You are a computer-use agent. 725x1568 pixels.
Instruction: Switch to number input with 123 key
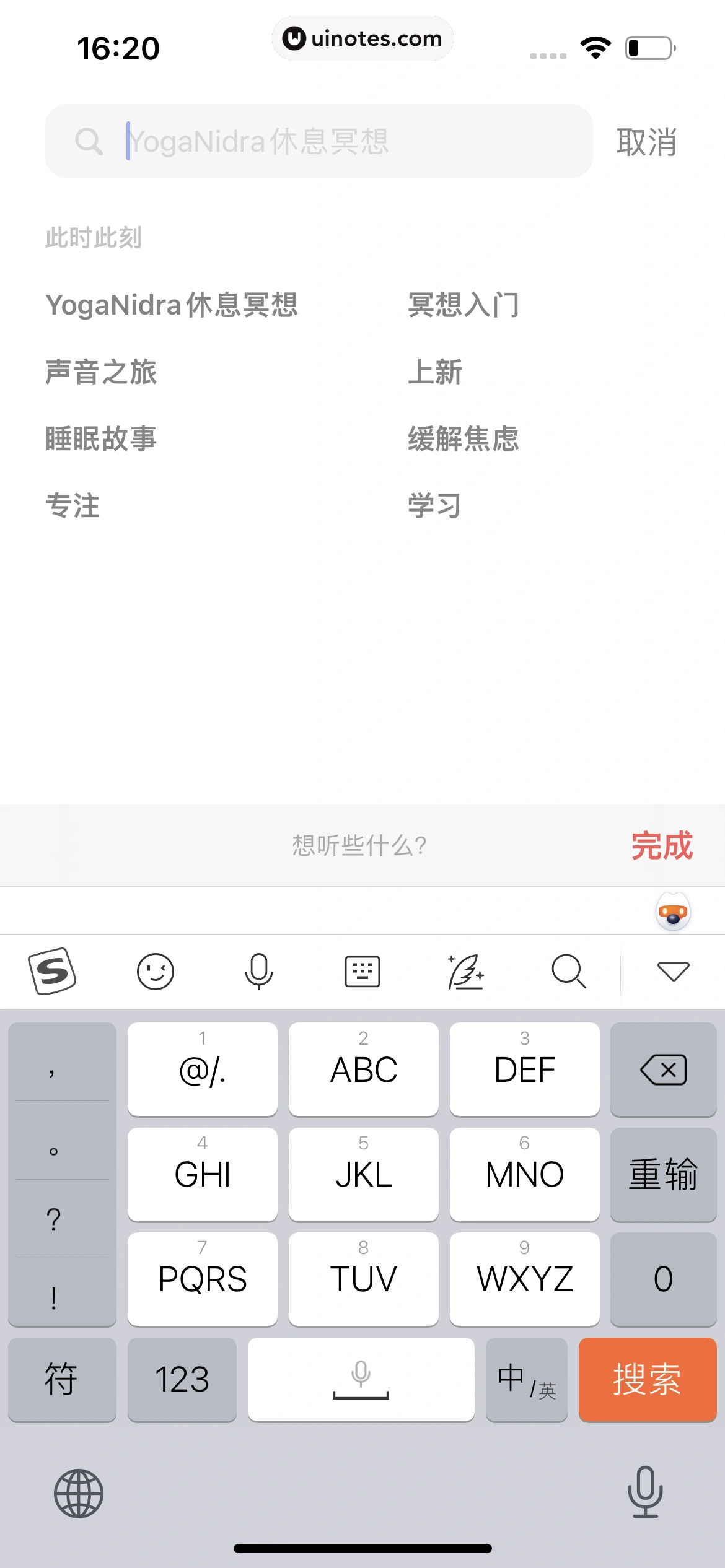[182, 1379]
